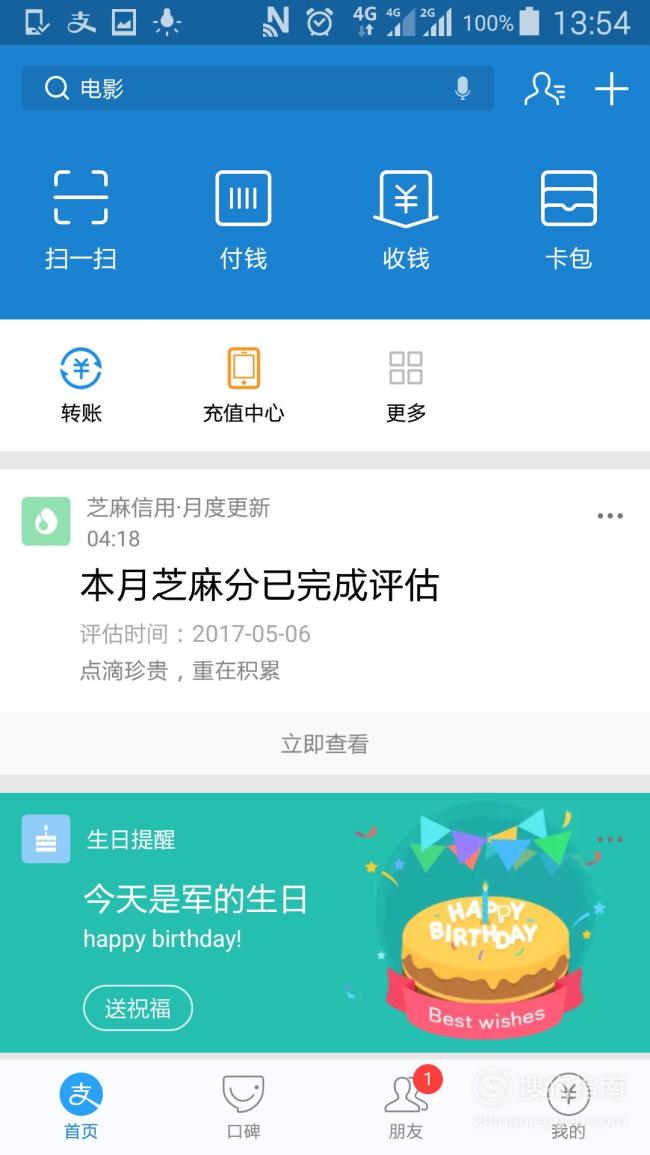Open 充值中心 top-up center
The image size is (650, 1155).
click(x=243, y=385)
